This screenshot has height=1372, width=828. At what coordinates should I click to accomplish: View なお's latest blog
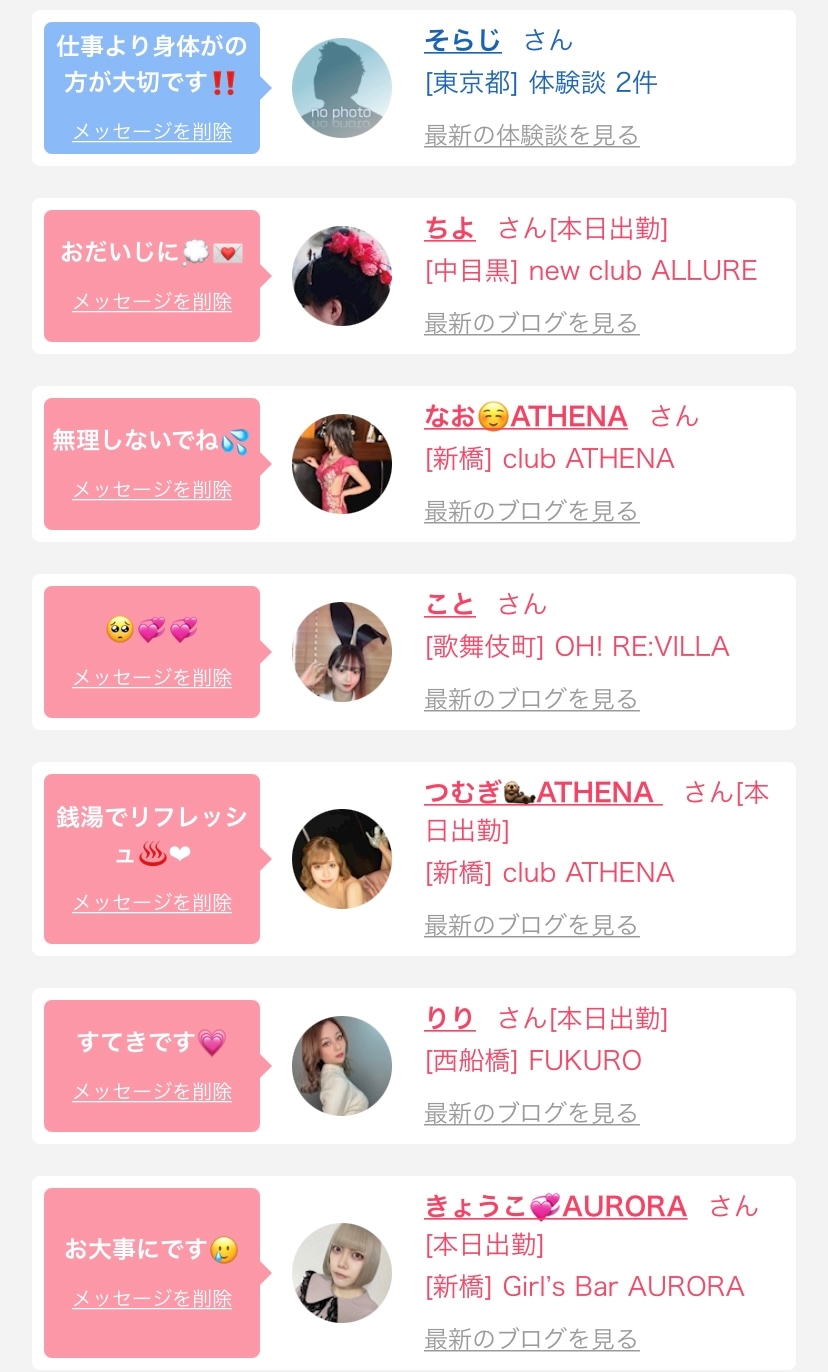pos(531,511)
